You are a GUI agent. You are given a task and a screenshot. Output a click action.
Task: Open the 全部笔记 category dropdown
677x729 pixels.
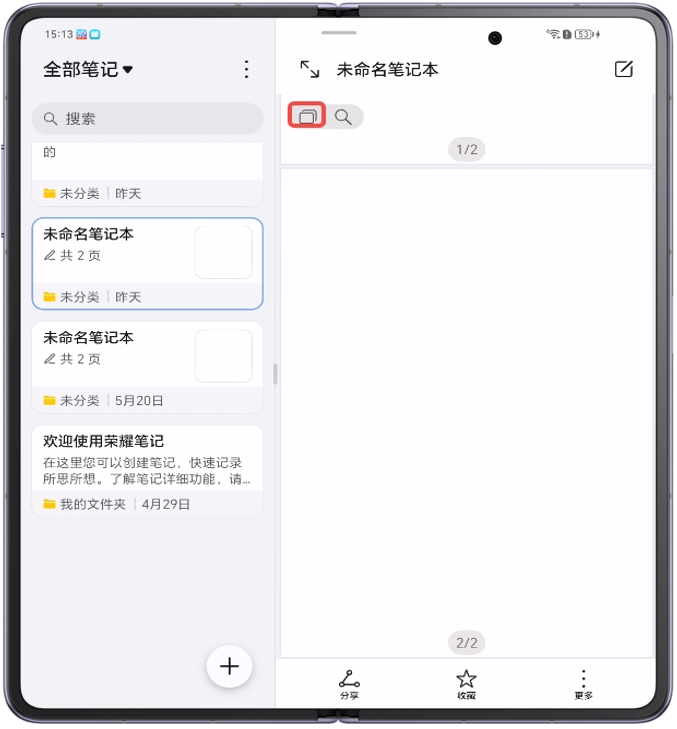pos(89,70)
